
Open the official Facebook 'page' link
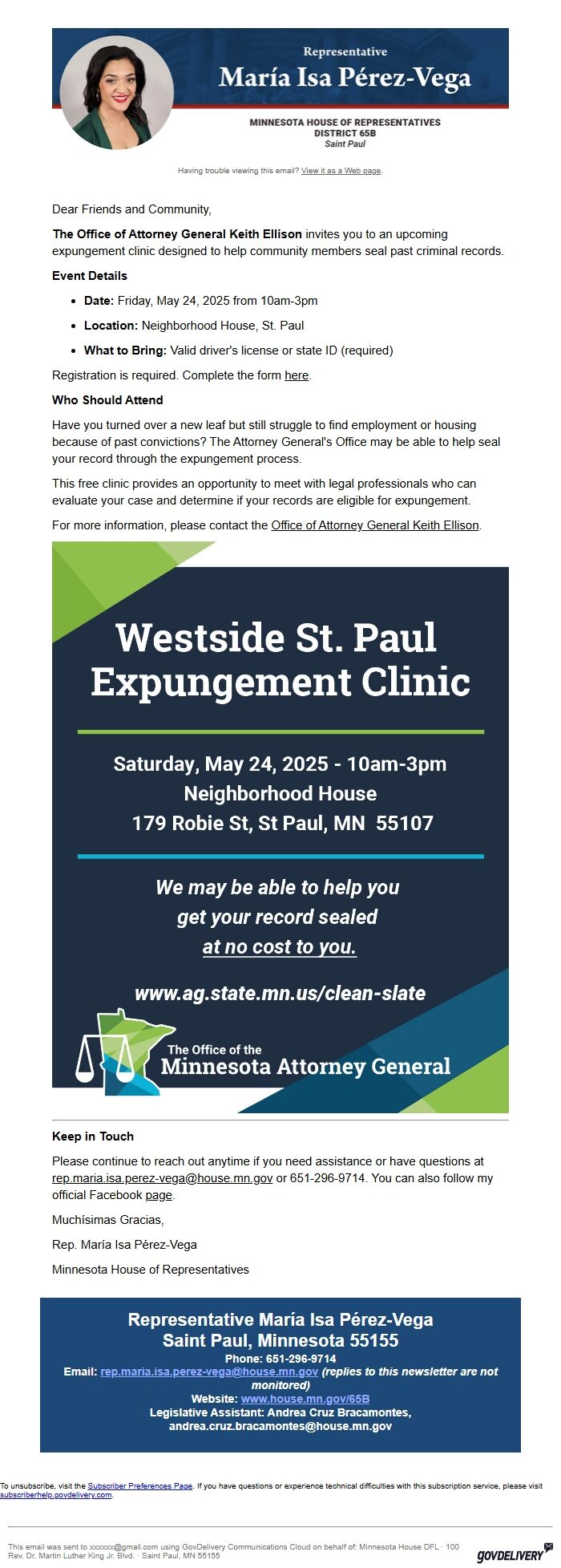click(159, 1195)
